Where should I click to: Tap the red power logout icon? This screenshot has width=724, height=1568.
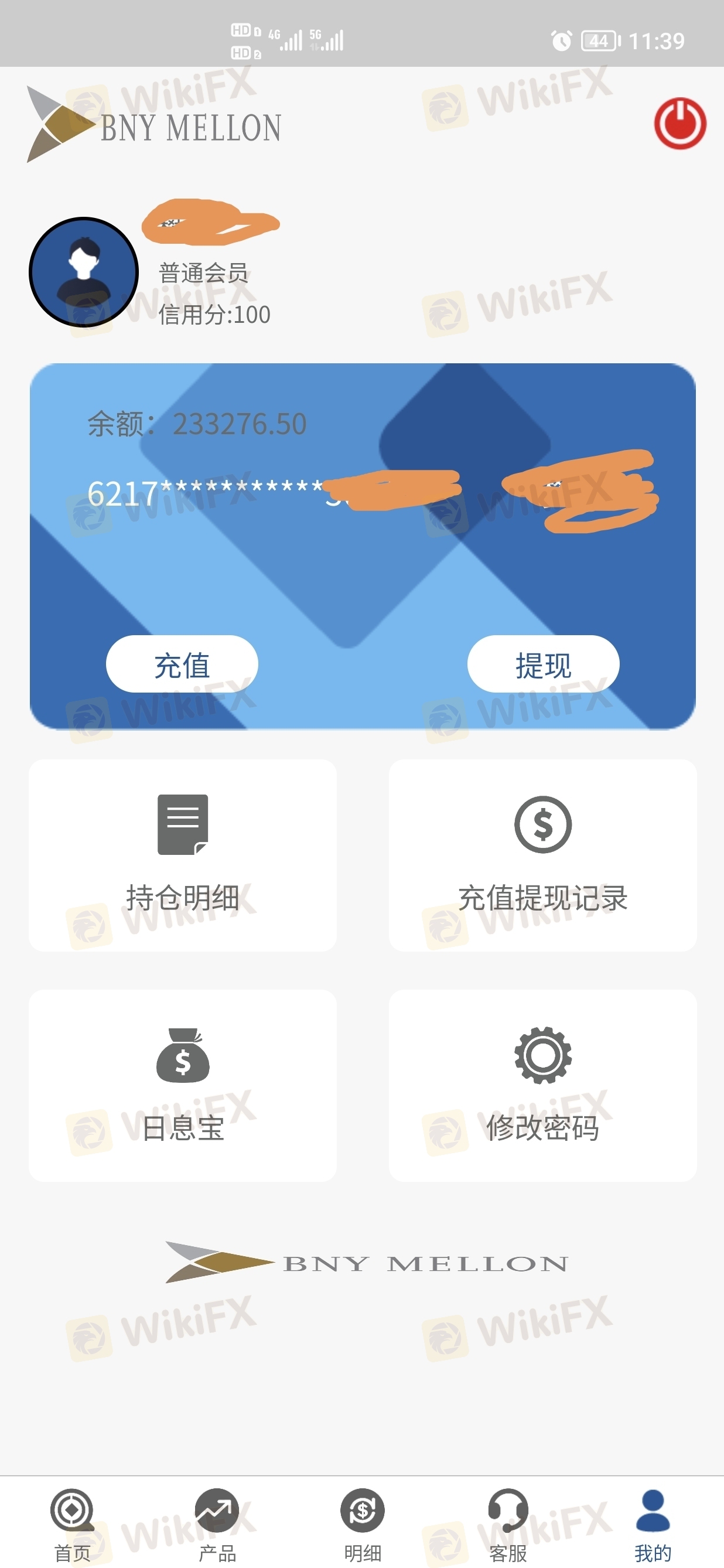679,124
